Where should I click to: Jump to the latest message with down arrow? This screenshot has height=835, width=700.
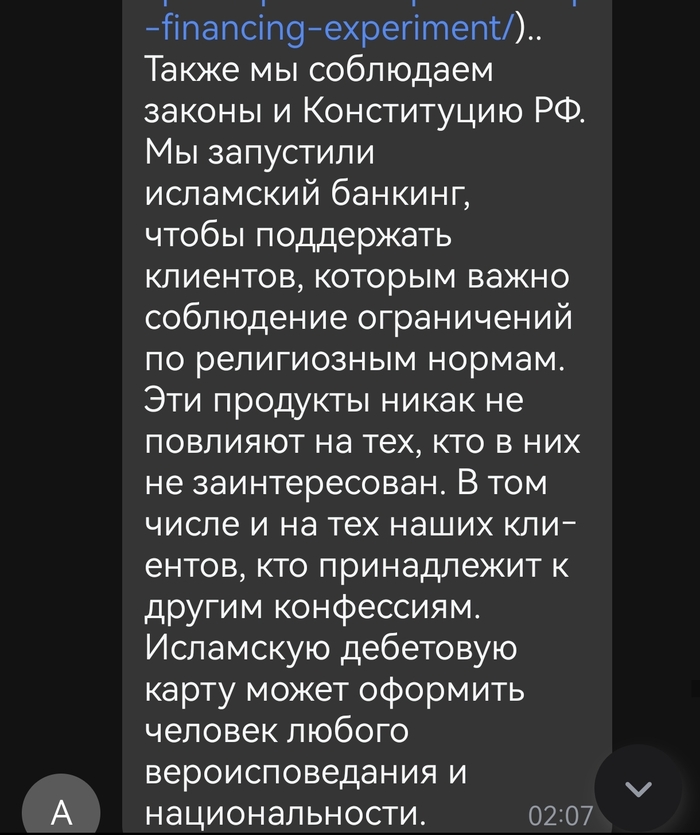[637, 788]
